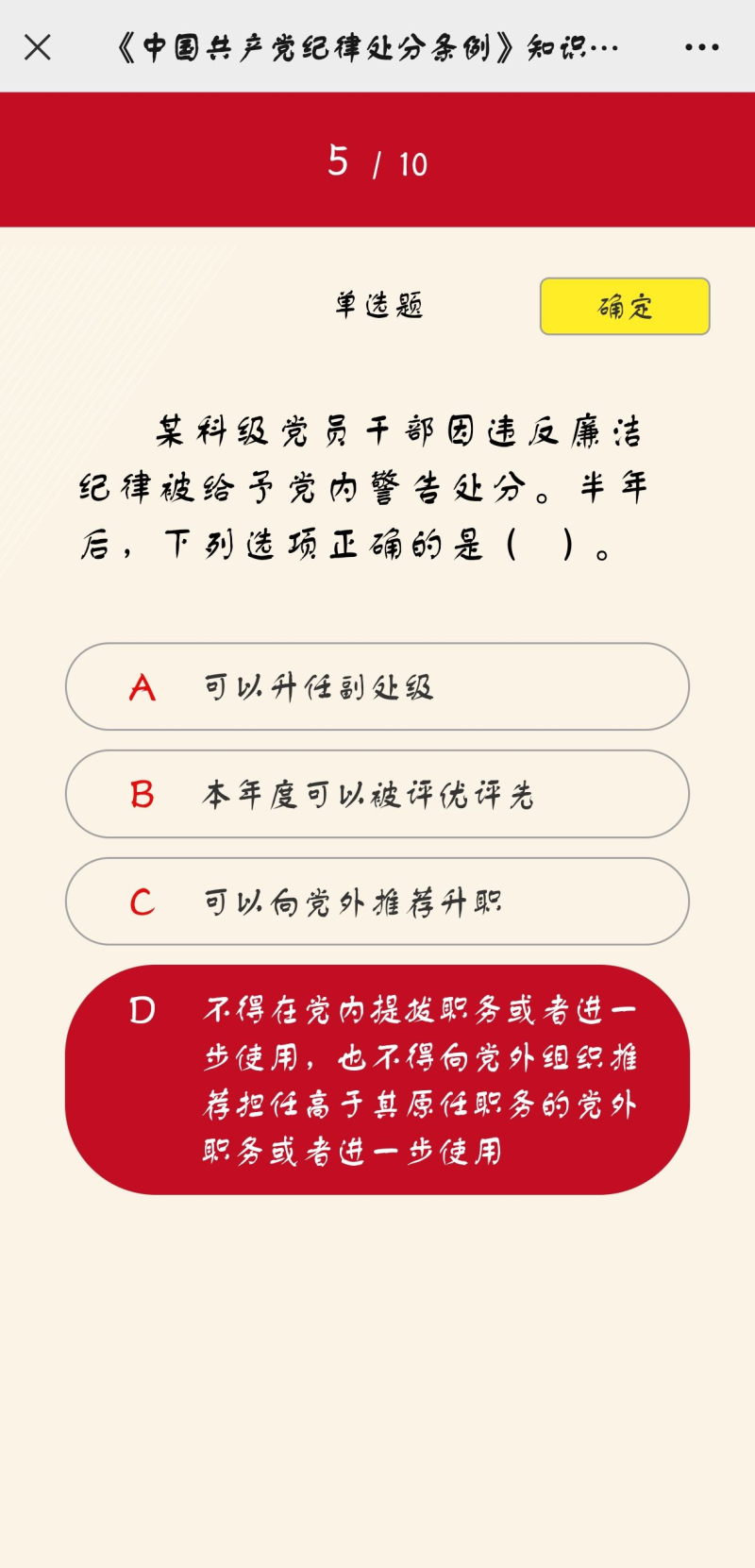Pick option C 可以向党外推荐升职

click(x=377, y=902)
